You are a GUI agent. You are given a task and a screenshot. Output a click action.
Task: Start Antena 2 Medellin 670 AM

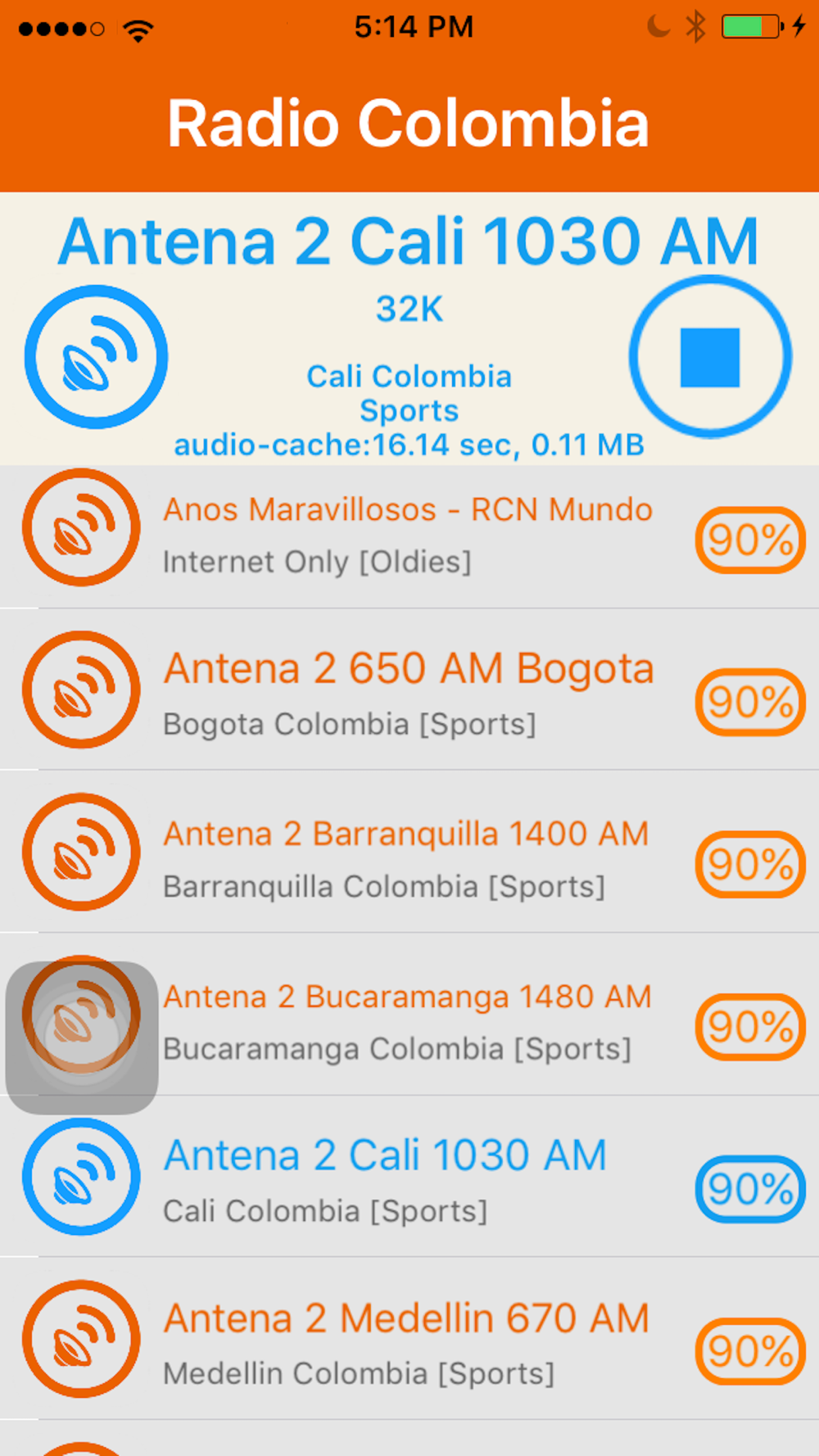tap(409, 1339)
